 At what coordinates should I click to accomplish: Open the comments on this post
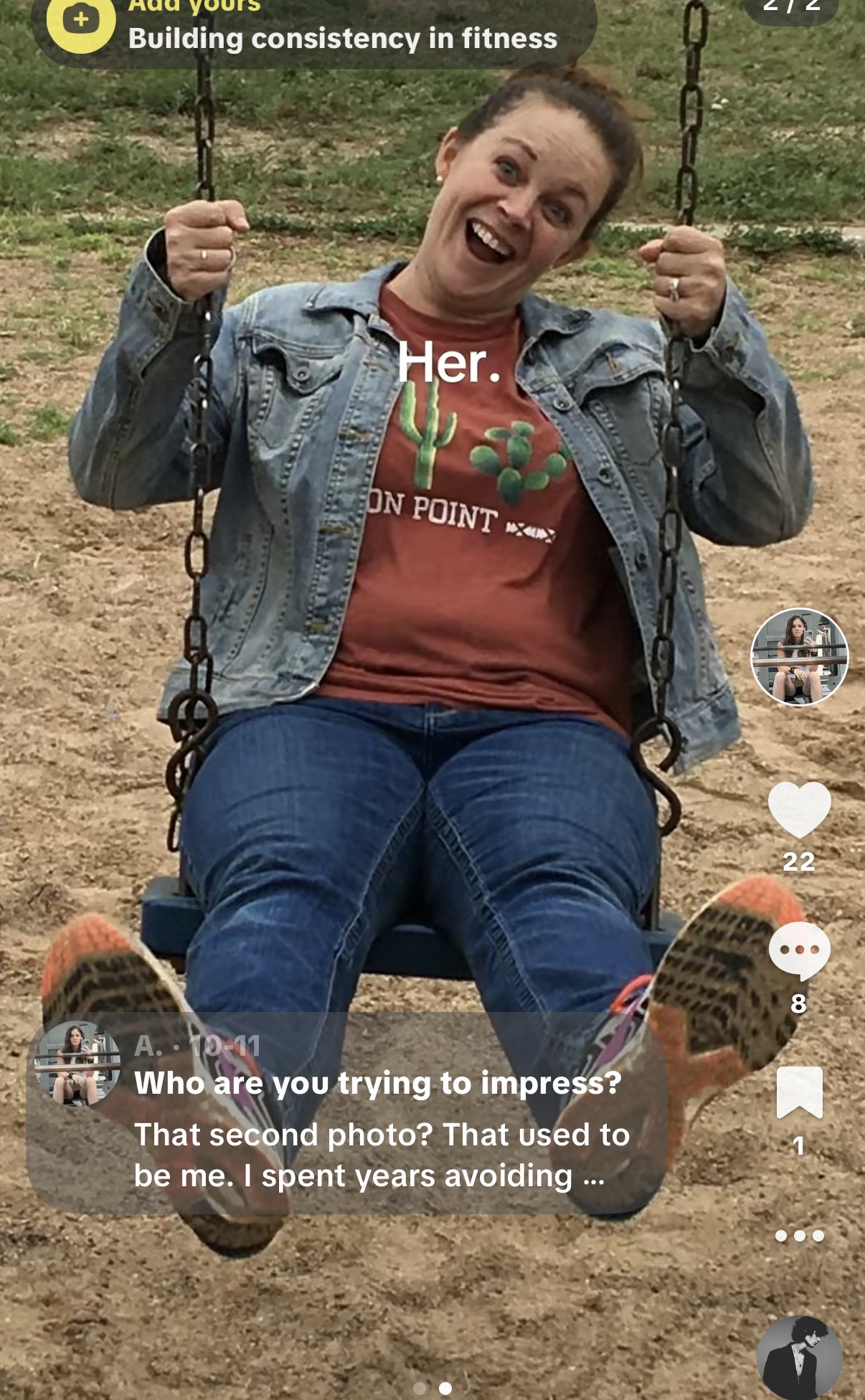[799, 950]
